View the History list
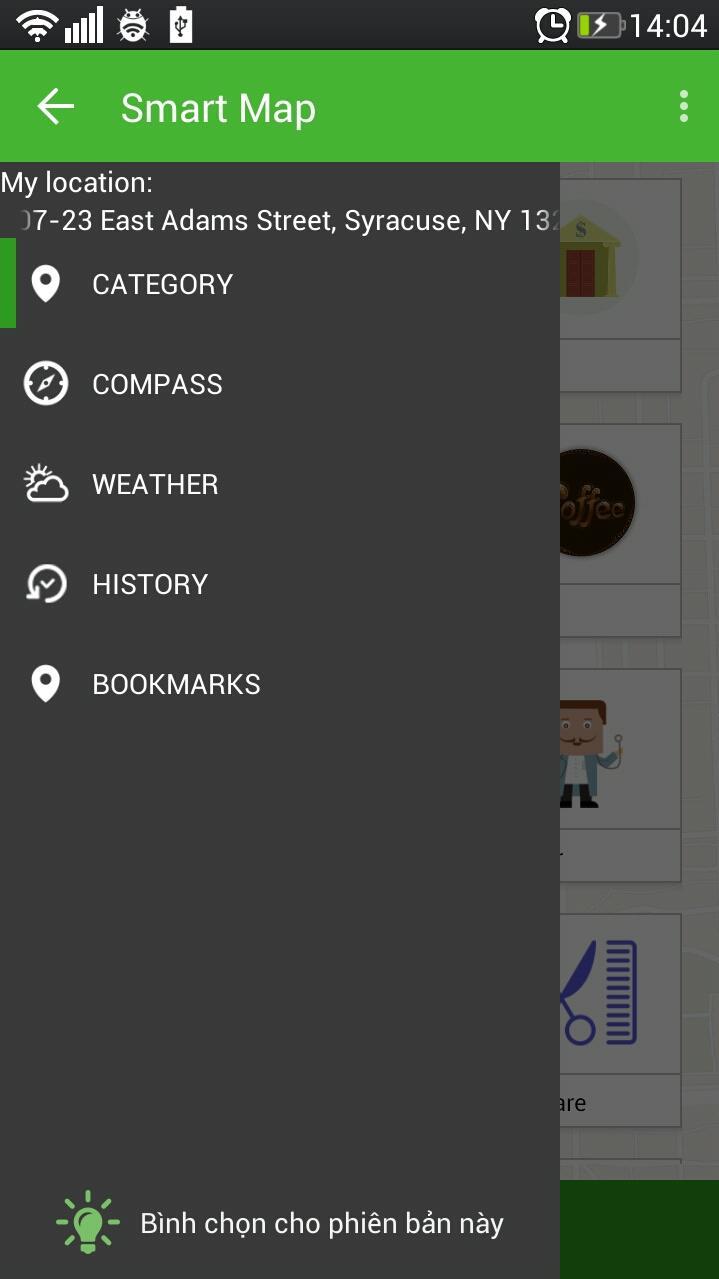Viewport: 719px width, 1279px height. [x=150, y=585]
